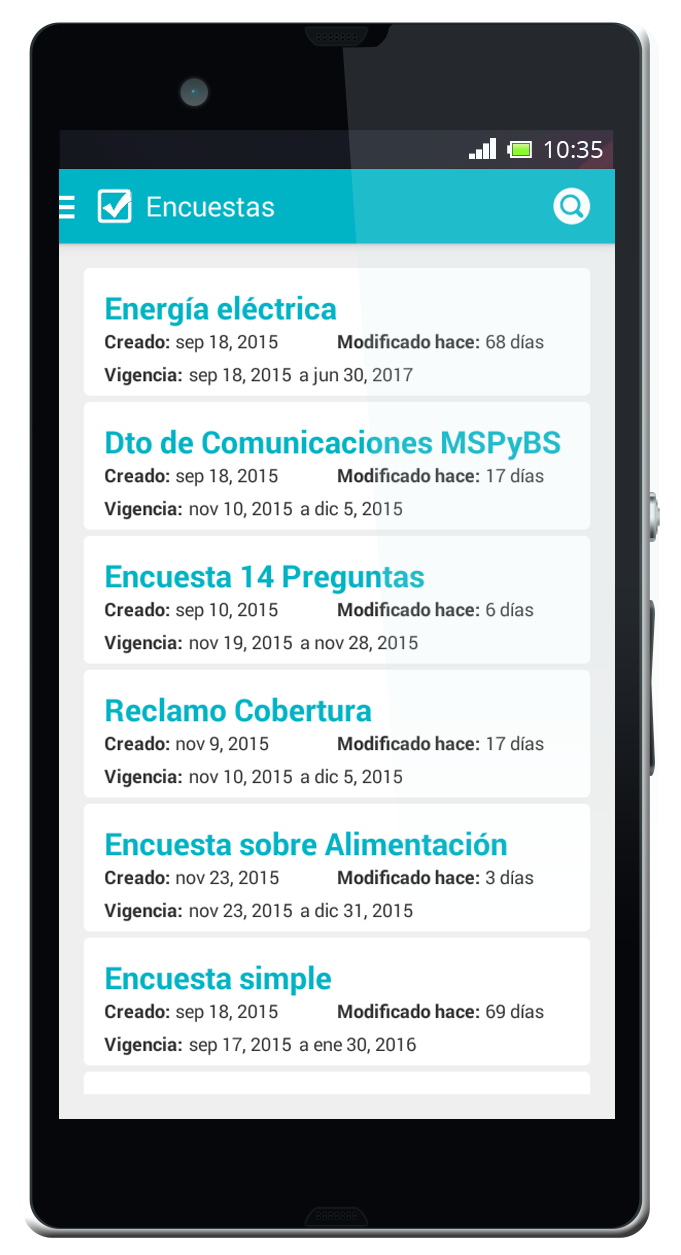The width and height of the screenshot is (681, 1255).
Task: Open the hamburger drawer menu
Action: [67, 207]
